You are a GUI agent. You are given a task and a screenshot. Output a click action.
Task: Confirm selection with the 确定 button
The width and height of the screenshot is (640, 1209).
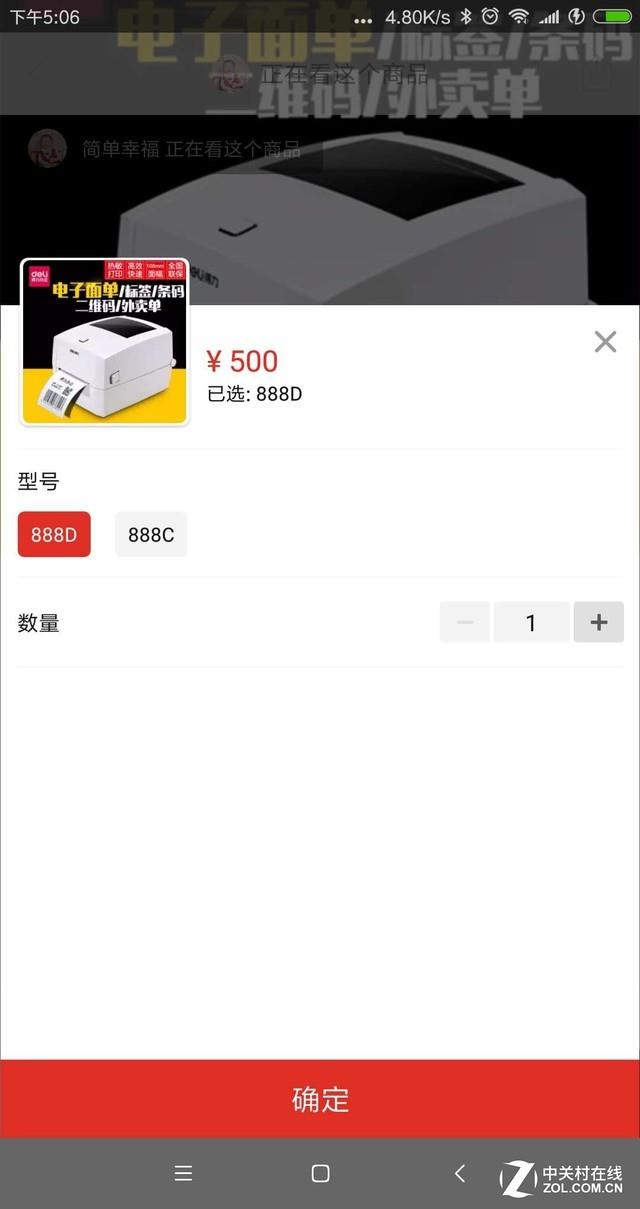[x=320, y=1098]
